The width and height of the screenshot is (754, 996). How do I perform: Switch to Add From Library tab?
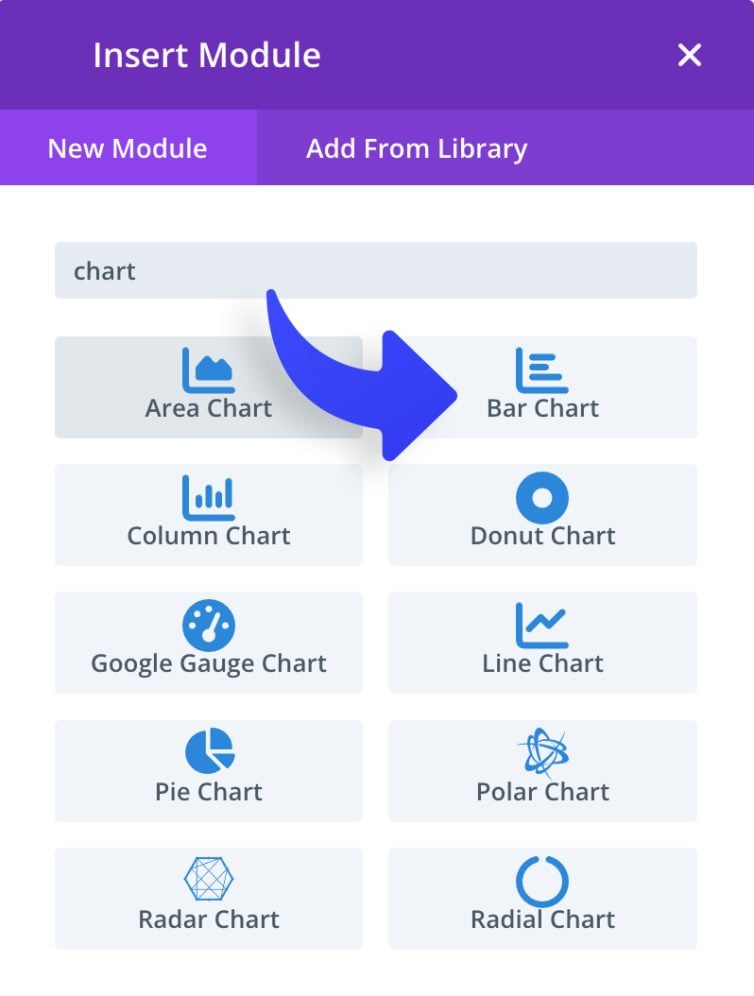pyautogui.click(x=416, y=149)
